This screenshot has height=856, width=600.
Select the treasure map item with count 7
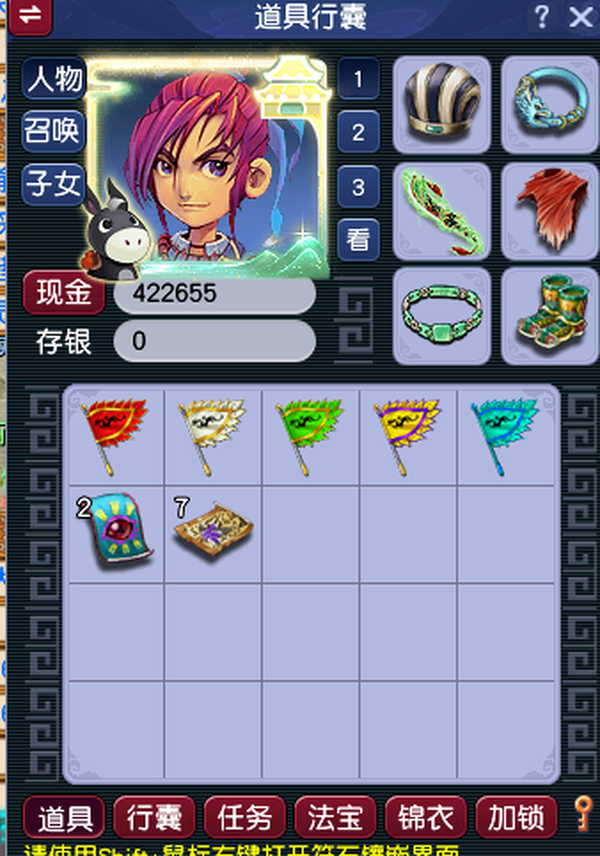tap(213, 534)
